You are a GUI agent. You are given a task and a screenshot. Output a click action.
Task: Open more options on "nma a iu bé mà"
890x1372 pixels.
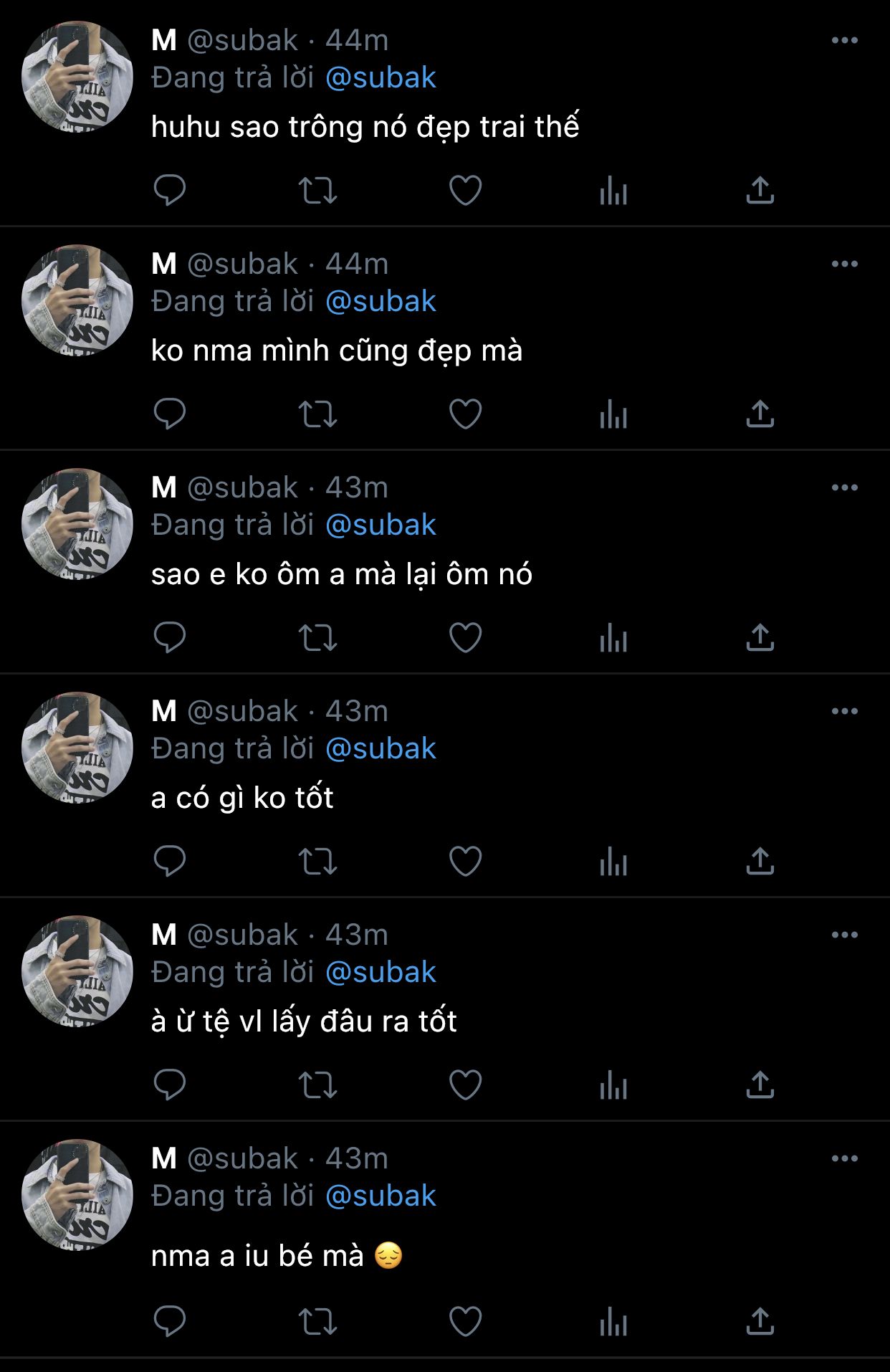(x=844, y=1159)
